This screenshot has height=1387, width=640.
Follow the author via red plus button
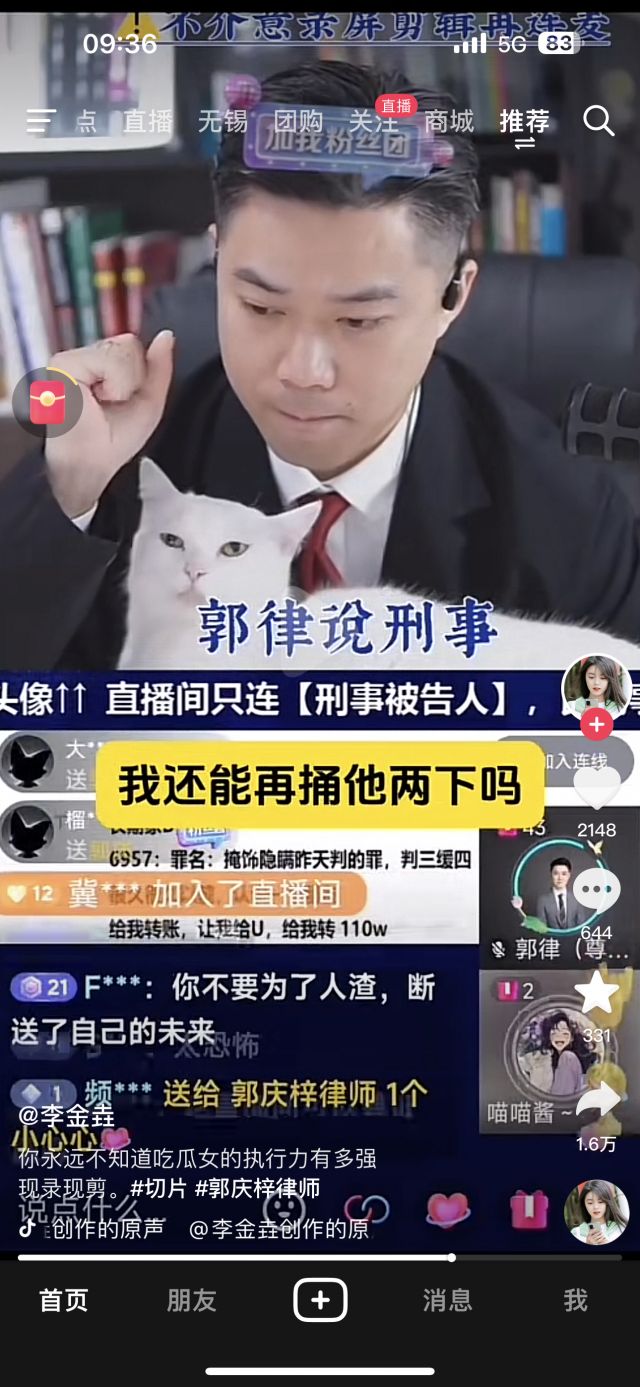point(597,724)
